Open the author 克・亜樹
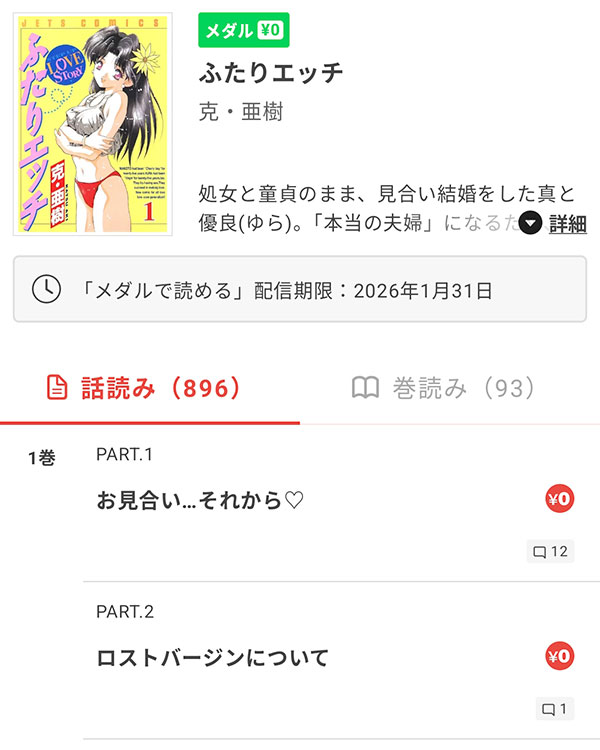The height and width of the screenshot is (750, 600). tap(241, 112)
